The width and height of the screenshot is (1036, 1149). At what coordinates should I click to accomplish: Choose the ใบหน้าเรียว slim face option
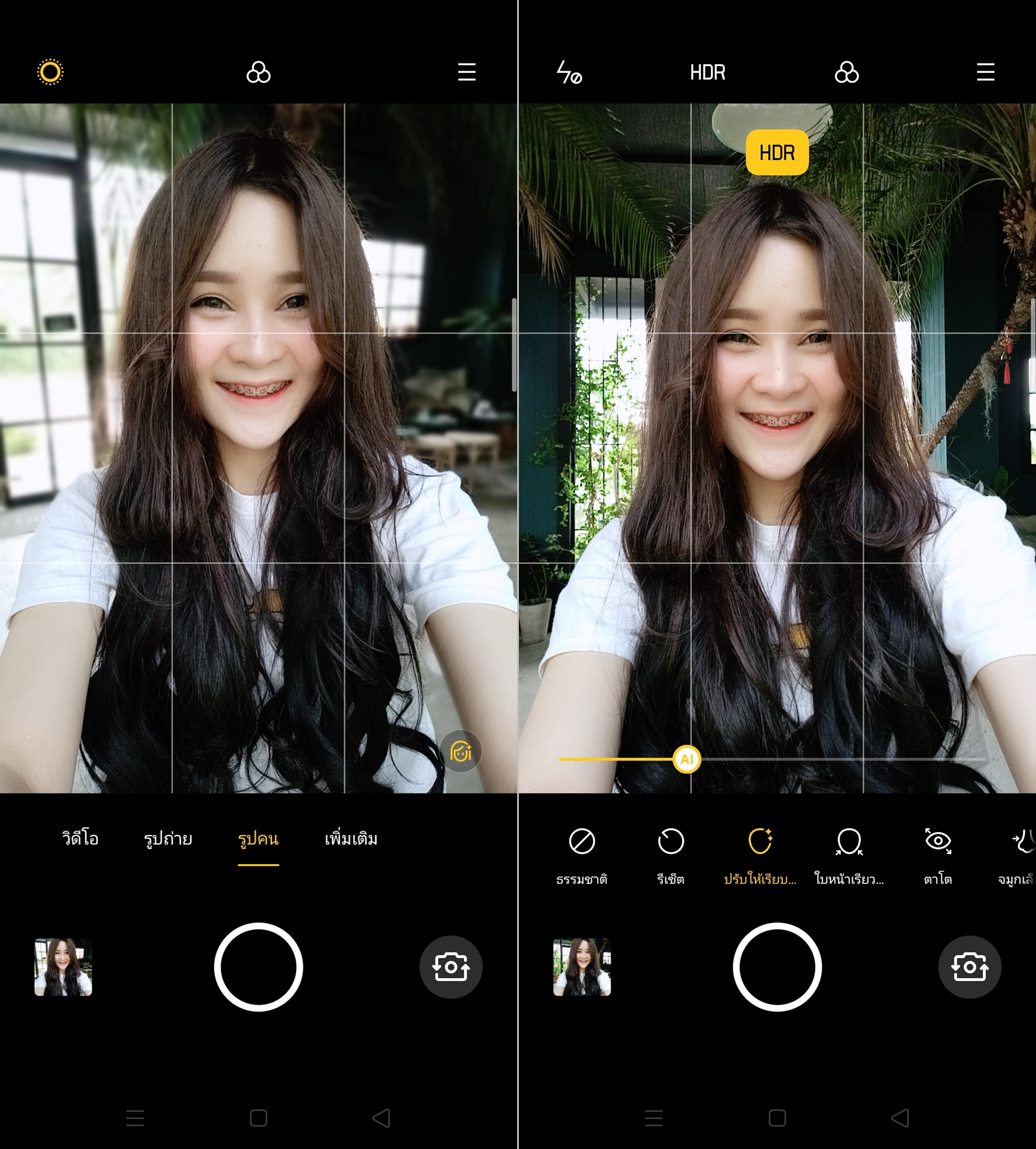coord(849,855)
